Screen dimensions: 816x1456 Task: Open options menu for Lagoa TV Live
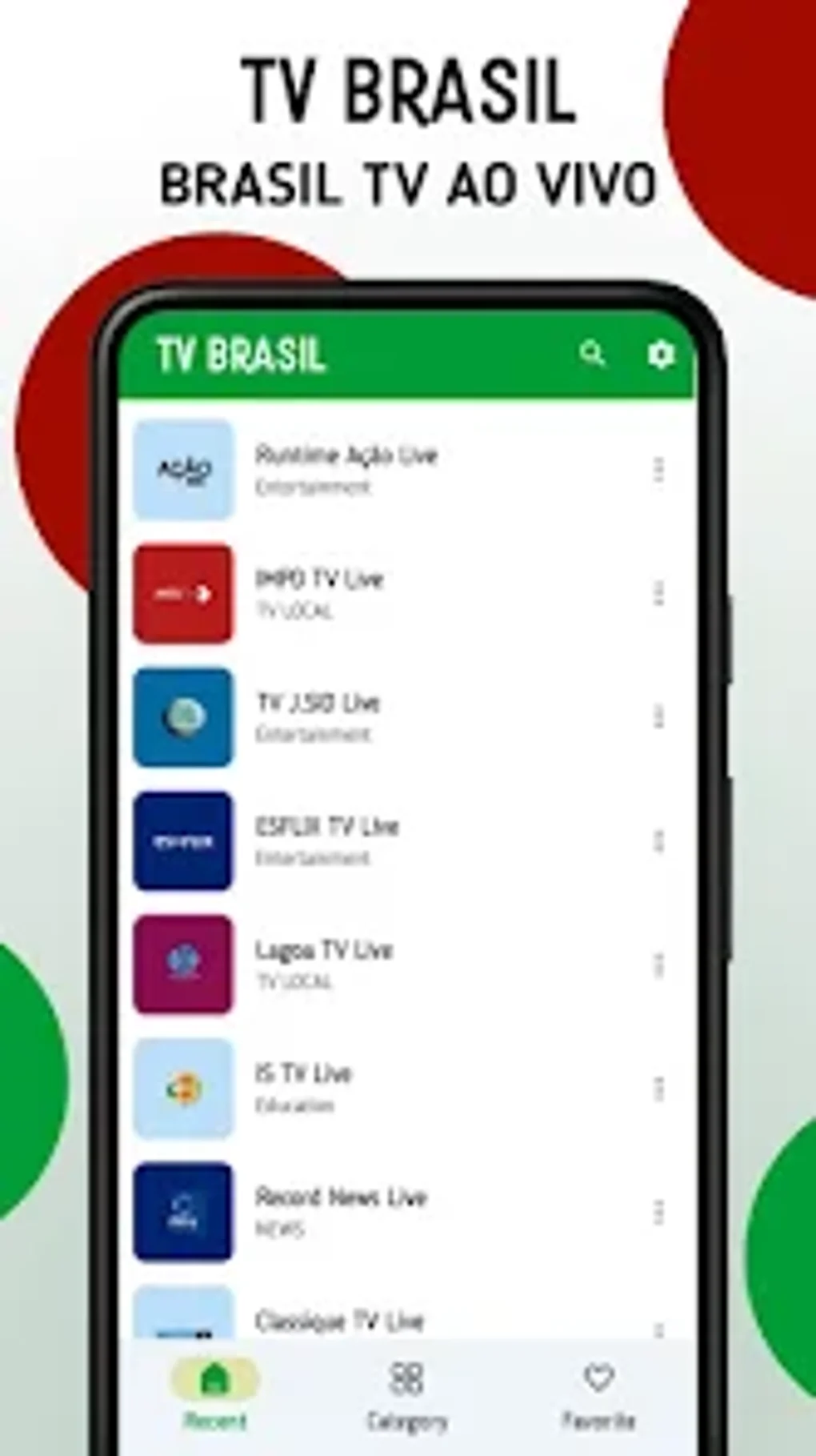(659, 964)
